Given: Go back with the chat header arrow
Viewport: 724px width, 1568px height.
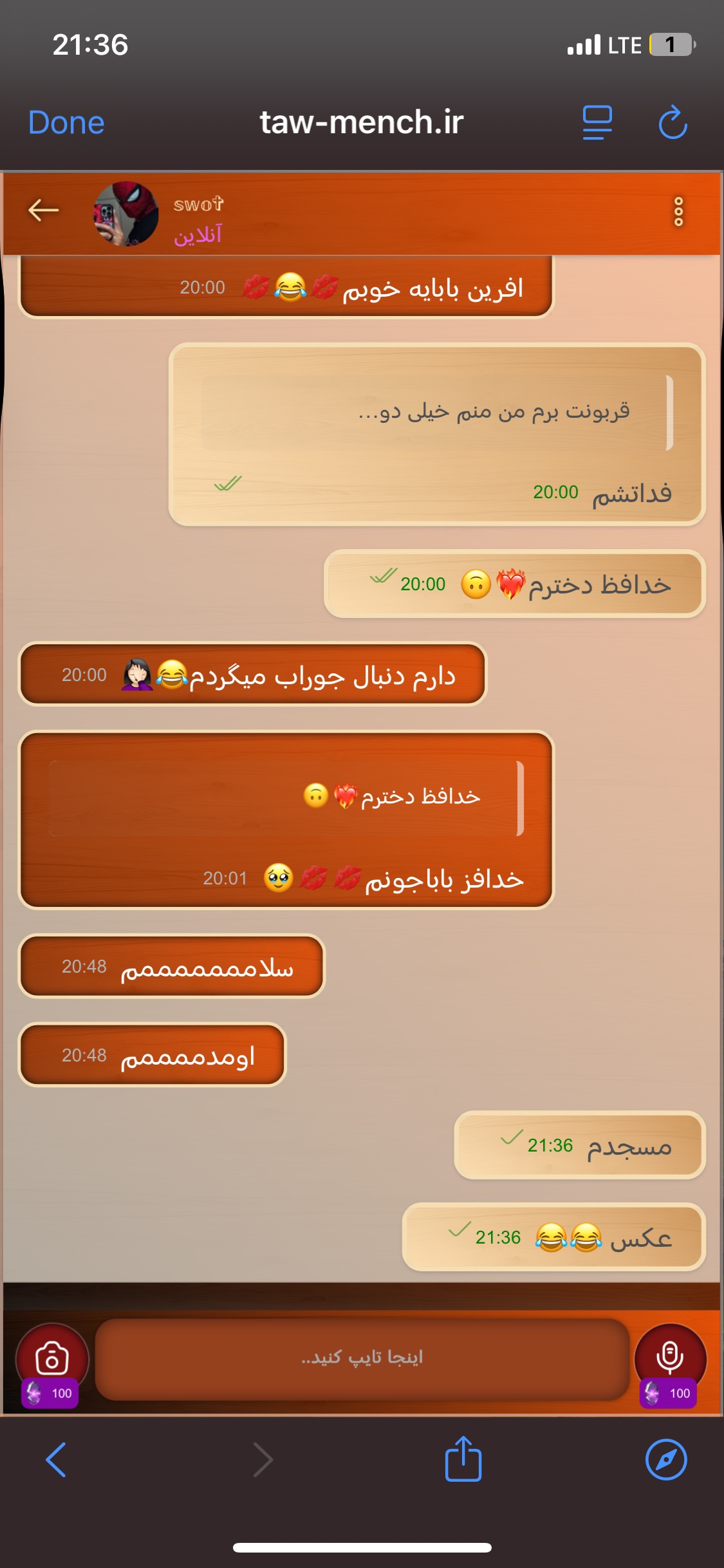Looking at the screenshot, I should [x=44, y=210].
